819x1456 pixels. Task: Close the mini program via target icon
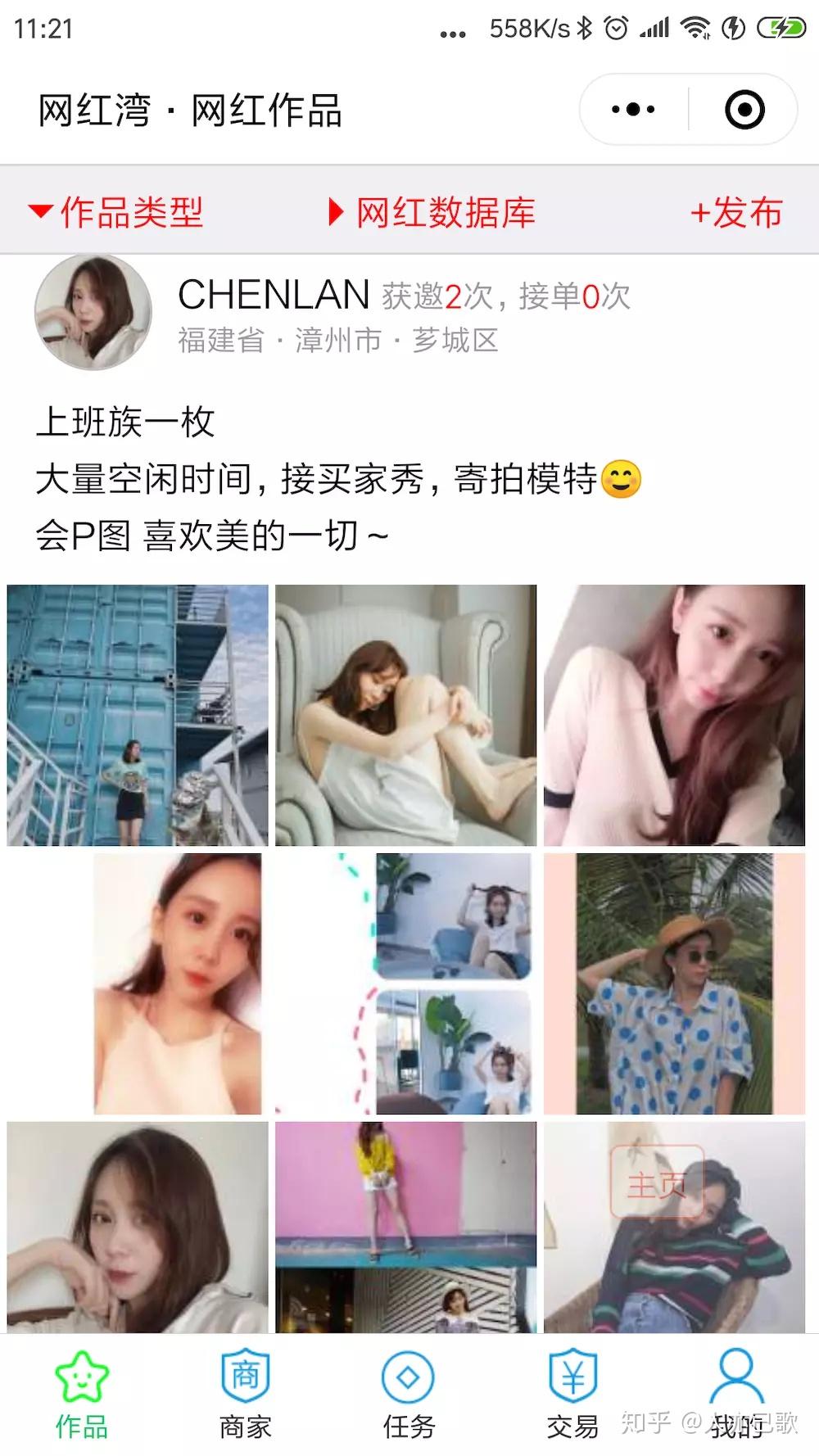(x=744, y=109)
